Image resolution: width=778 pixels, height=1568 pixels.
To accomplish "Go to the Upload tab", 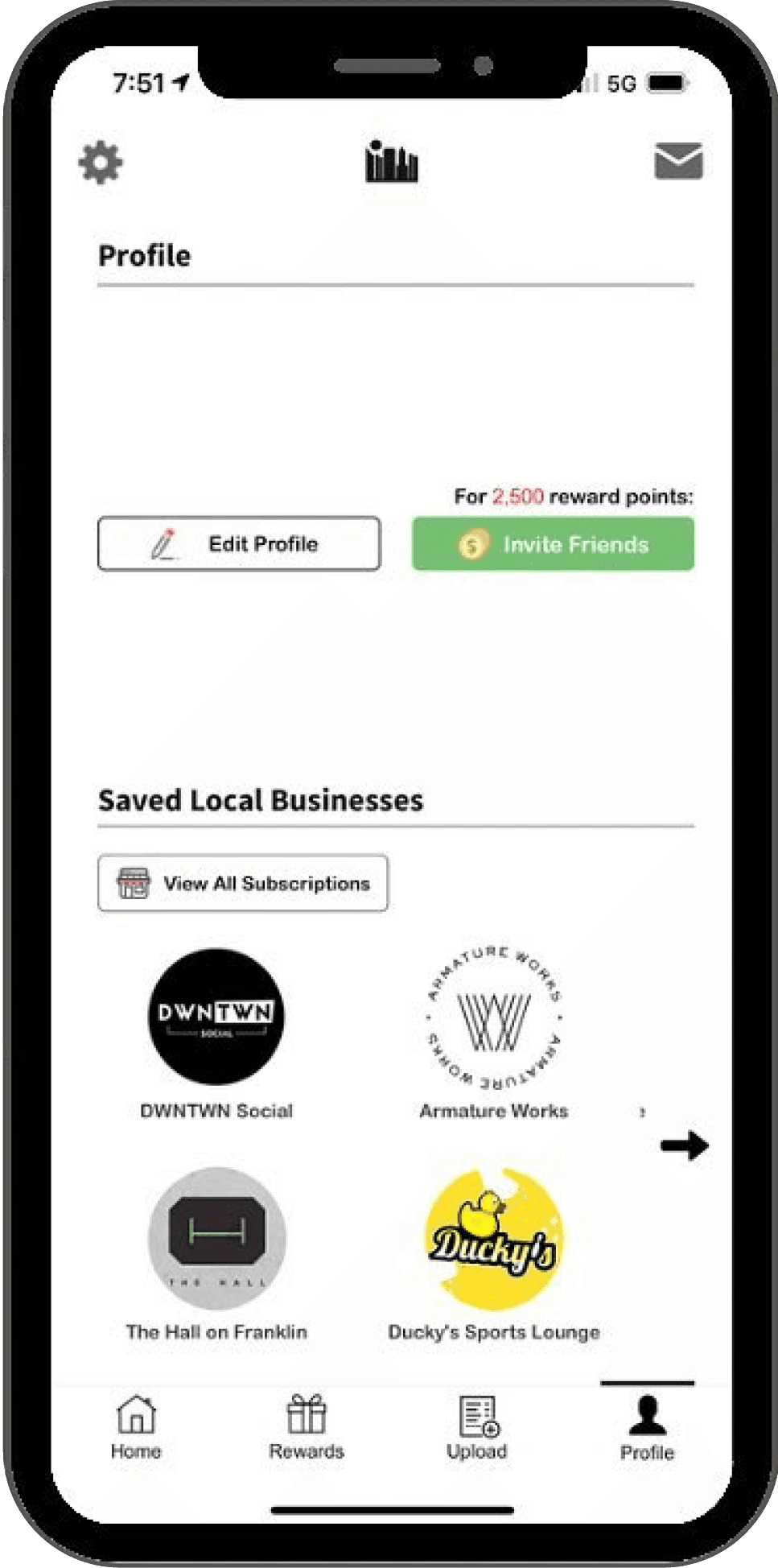I will [477, 1429].
